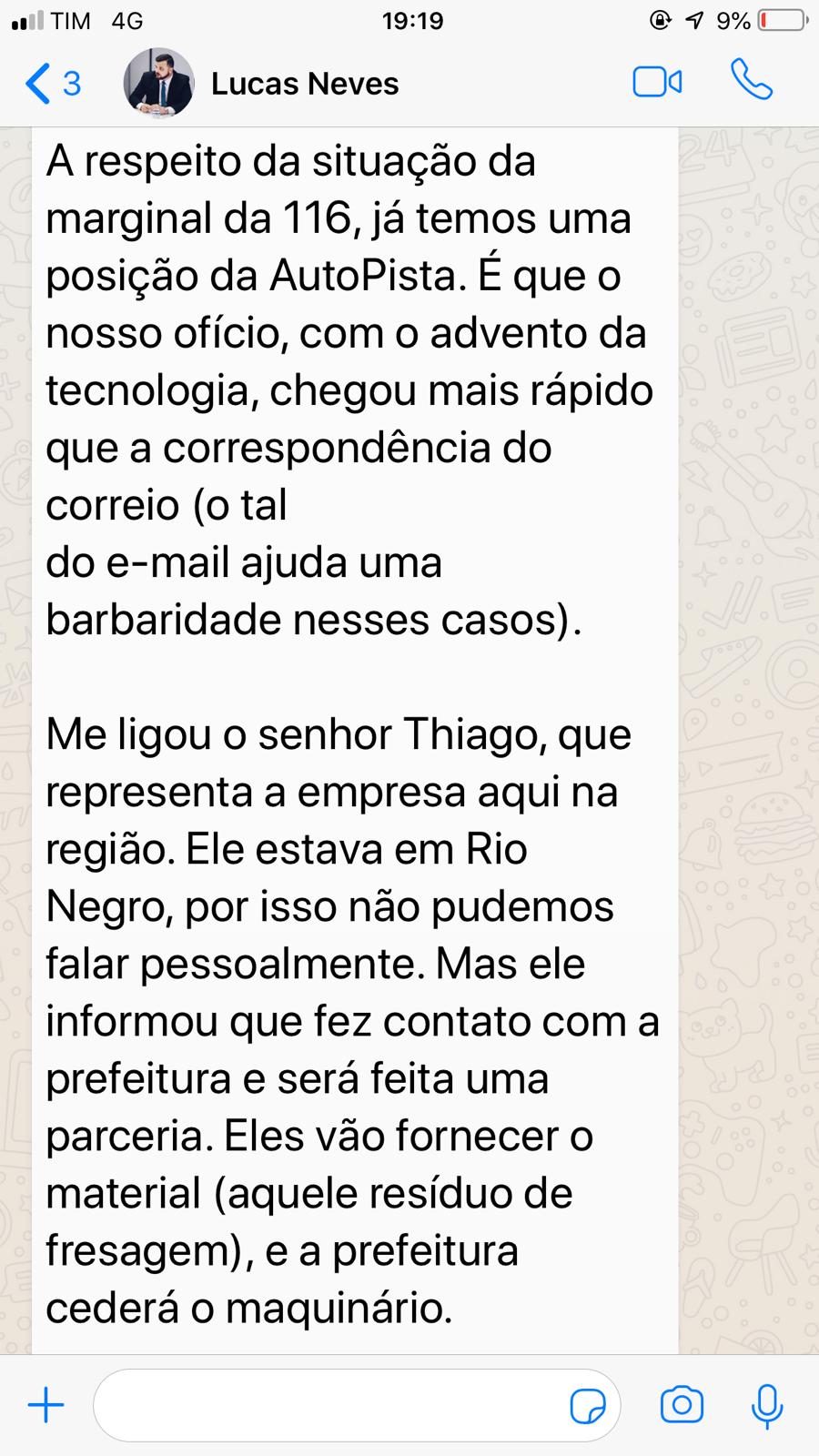The width and height of the screenshot is (819, 1456).
Task: Start a voice call with Lucas Neves
Action: [x=752, y=81]
